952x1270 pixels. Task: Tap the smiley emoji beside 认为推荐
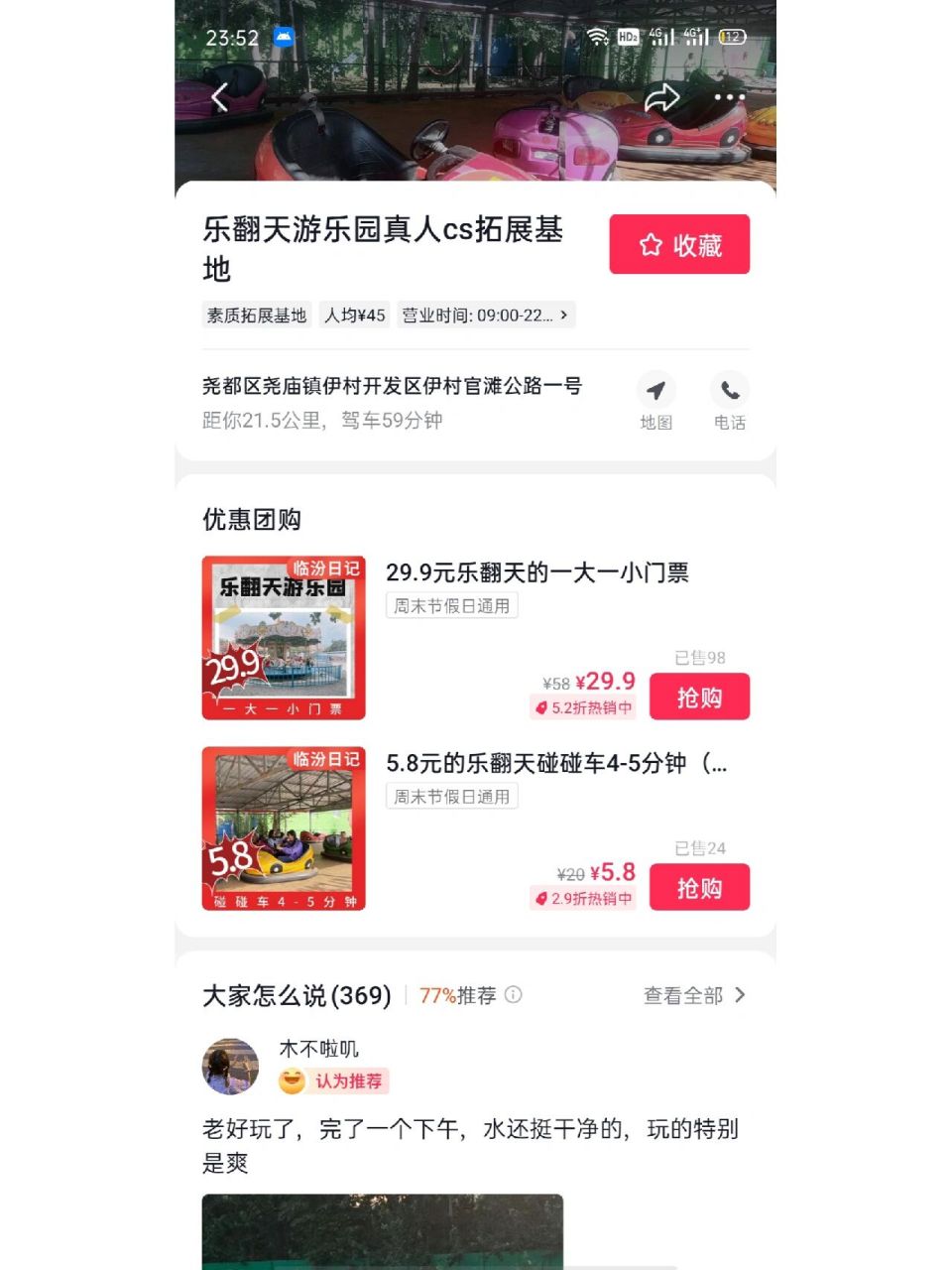(292, 1081)
